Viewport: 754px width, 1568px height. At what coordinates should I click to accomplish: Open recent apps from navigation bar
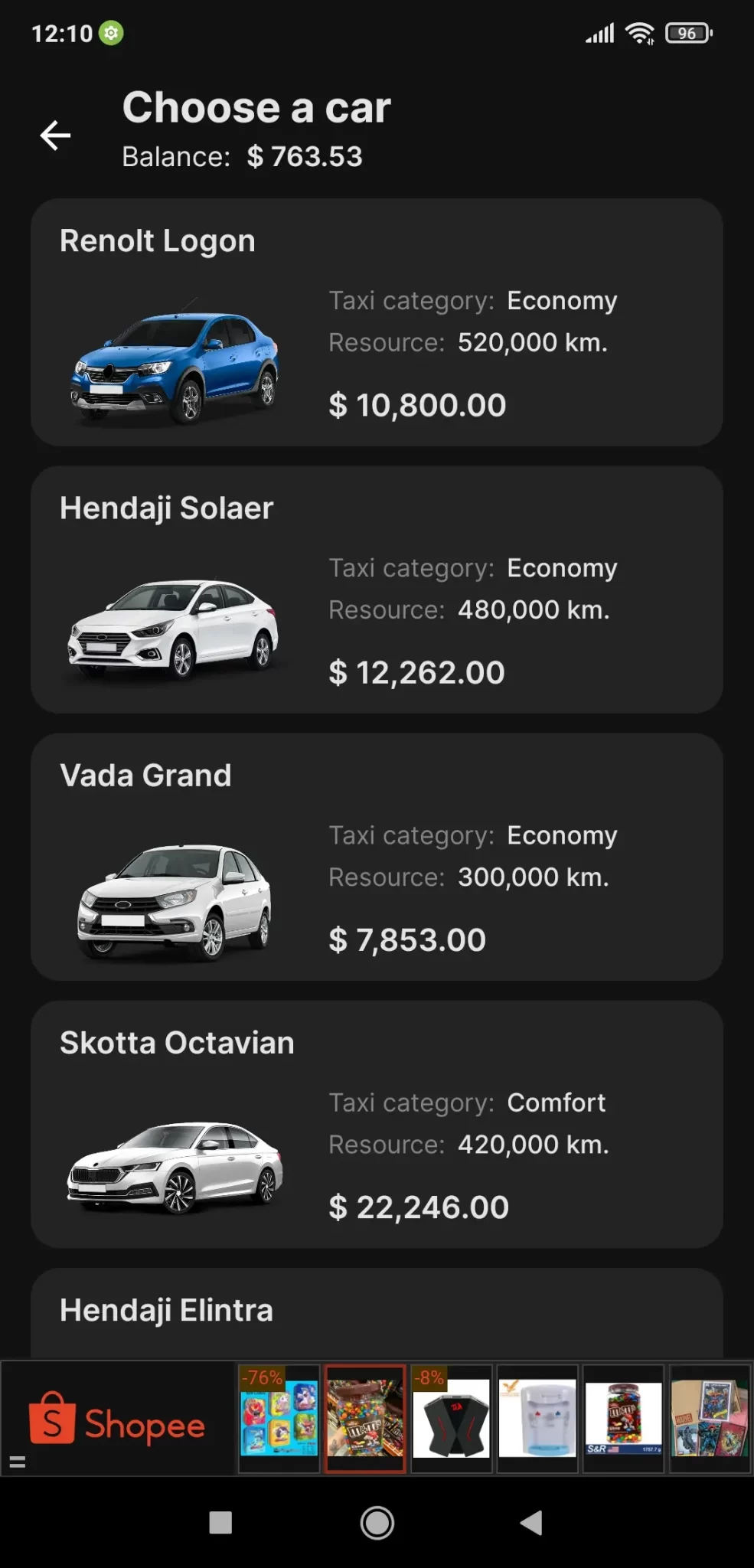pyautogui.click(x=220, y=1523)
